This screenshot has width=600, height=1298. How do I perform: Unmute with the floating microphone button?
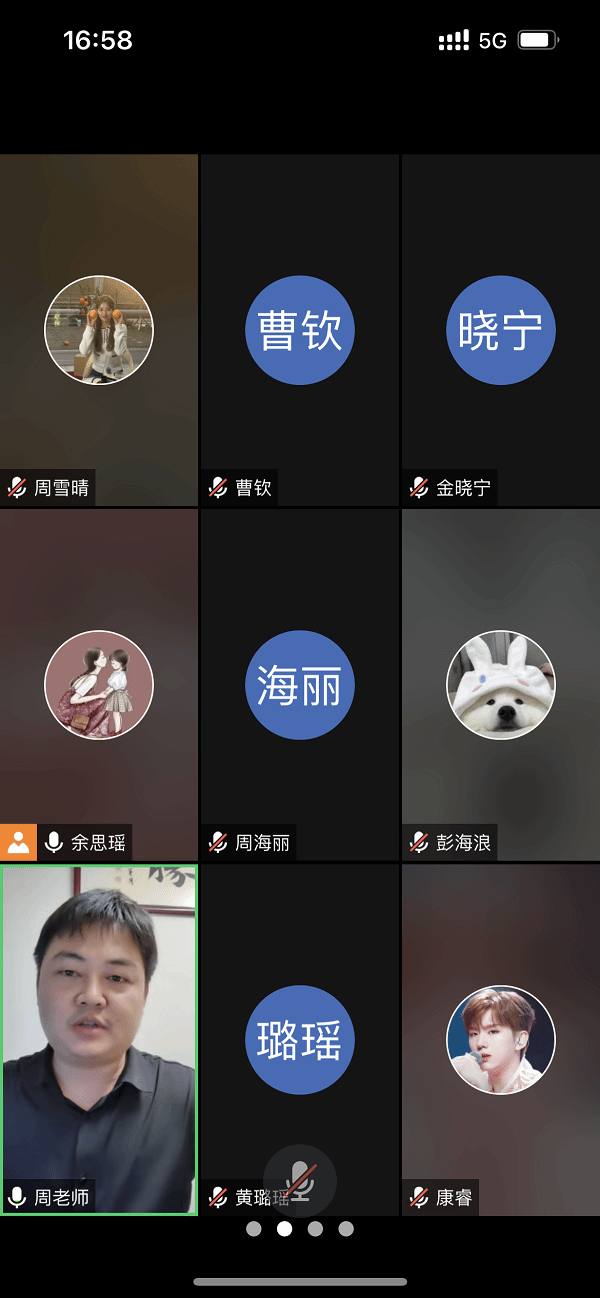click(x=300, y=1180)
